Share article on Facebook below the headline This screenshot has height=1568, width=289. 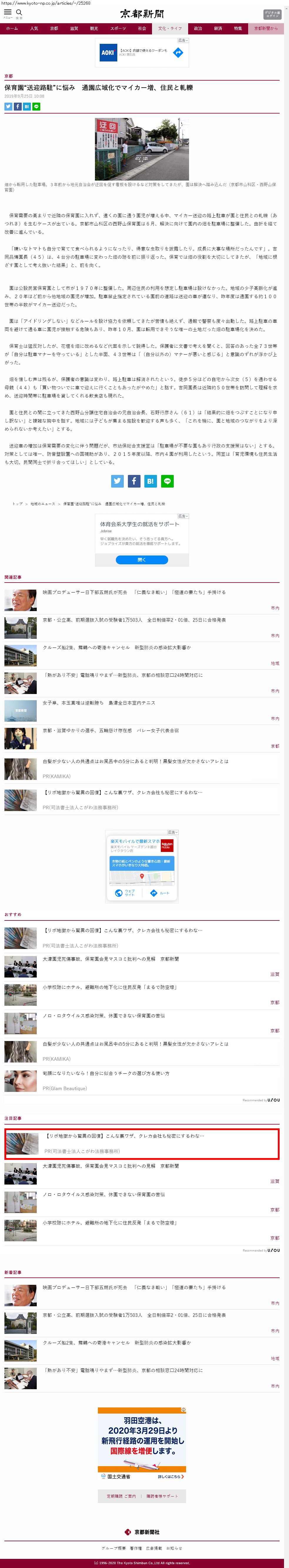(18, 106)
